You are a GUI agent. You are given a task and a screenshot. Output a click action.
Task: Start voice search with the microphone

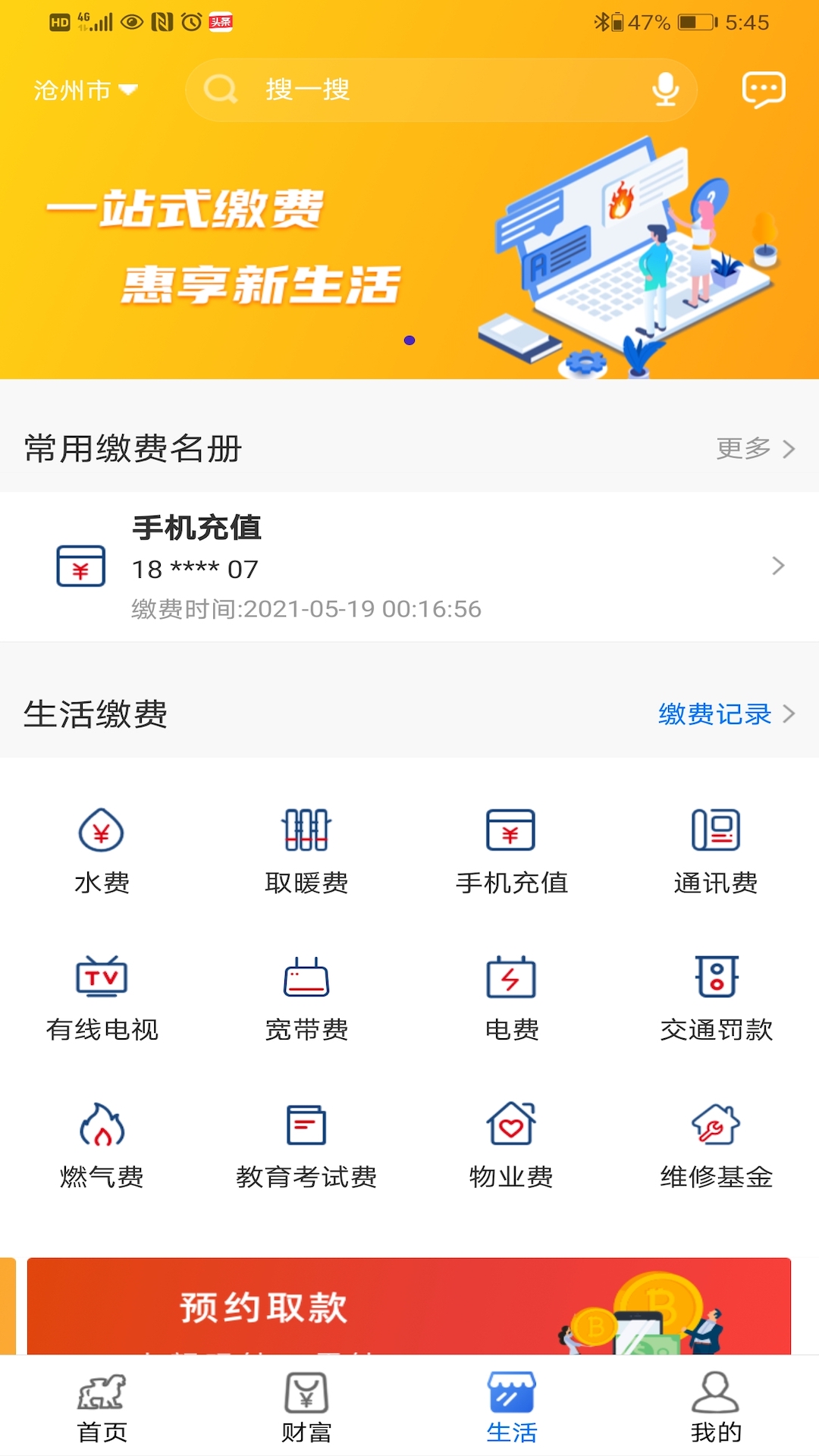click(665, 89)
